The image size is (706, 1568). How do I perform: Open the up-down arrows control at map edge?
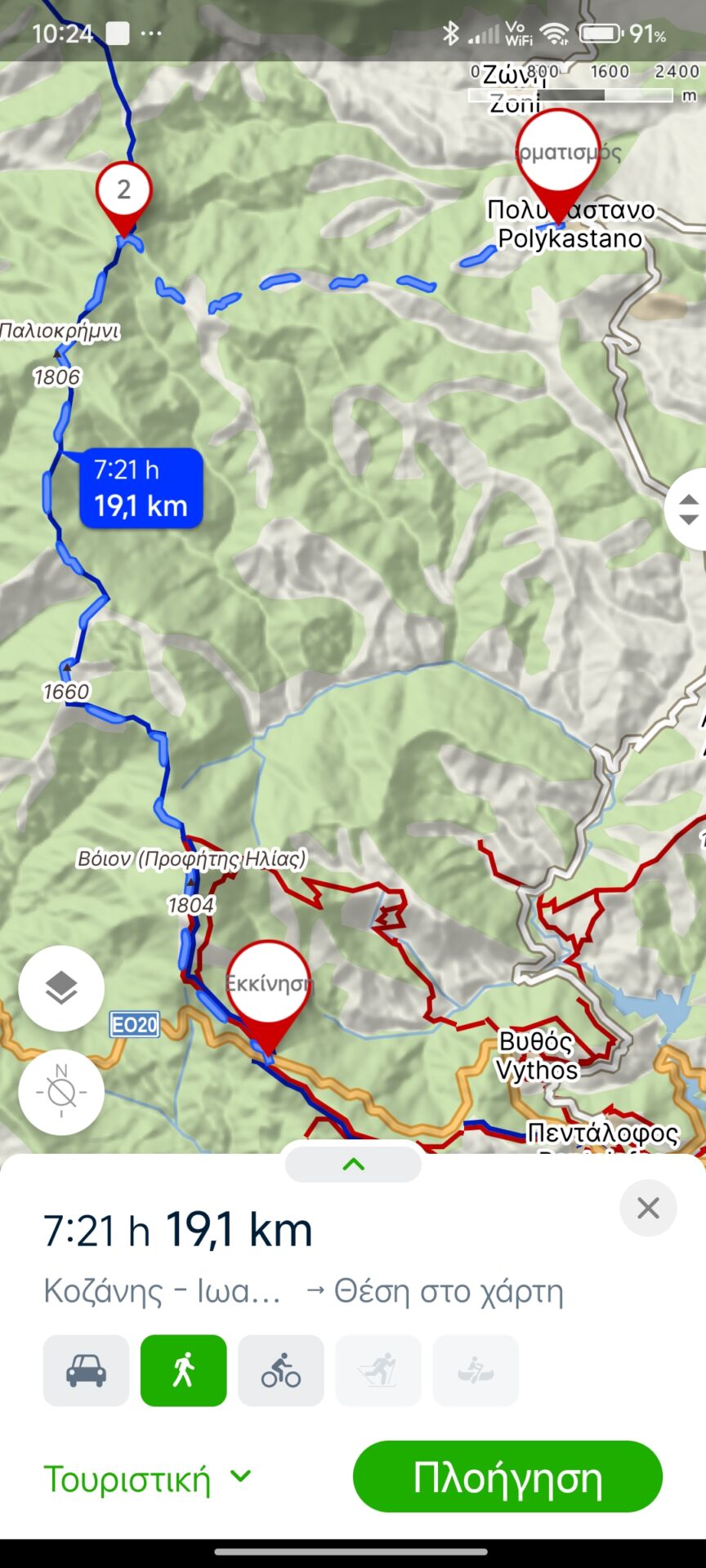(688, 510)
